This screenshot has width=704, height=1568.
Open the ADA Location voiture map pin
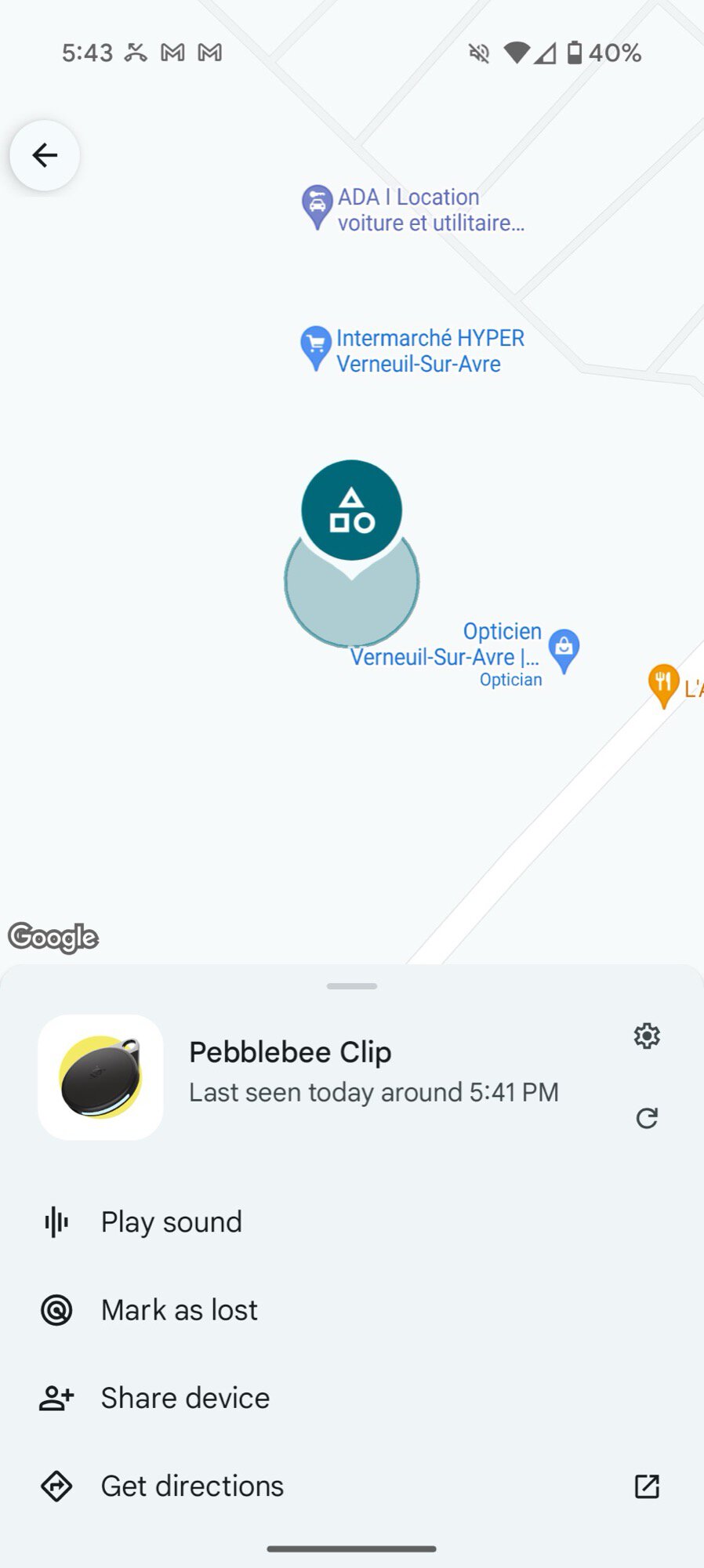tap(317, 205)
